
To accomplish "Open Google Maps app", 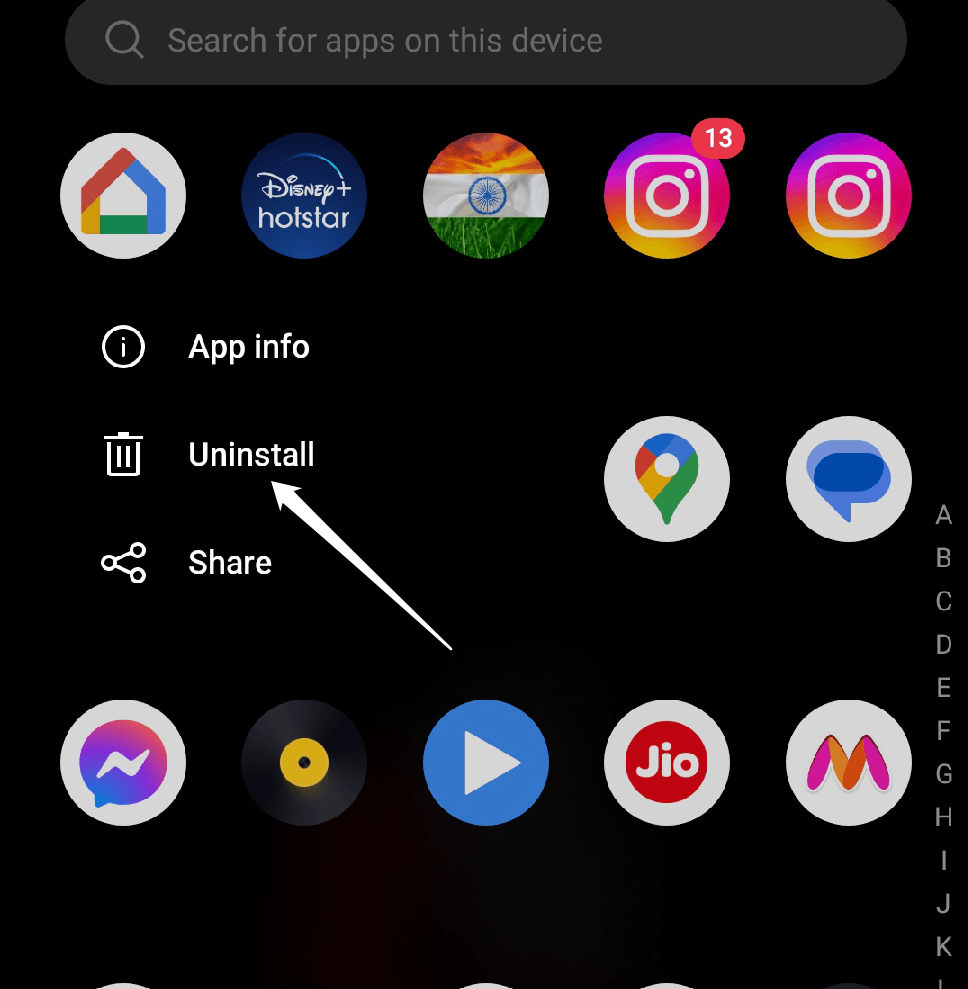I will 667,479.
